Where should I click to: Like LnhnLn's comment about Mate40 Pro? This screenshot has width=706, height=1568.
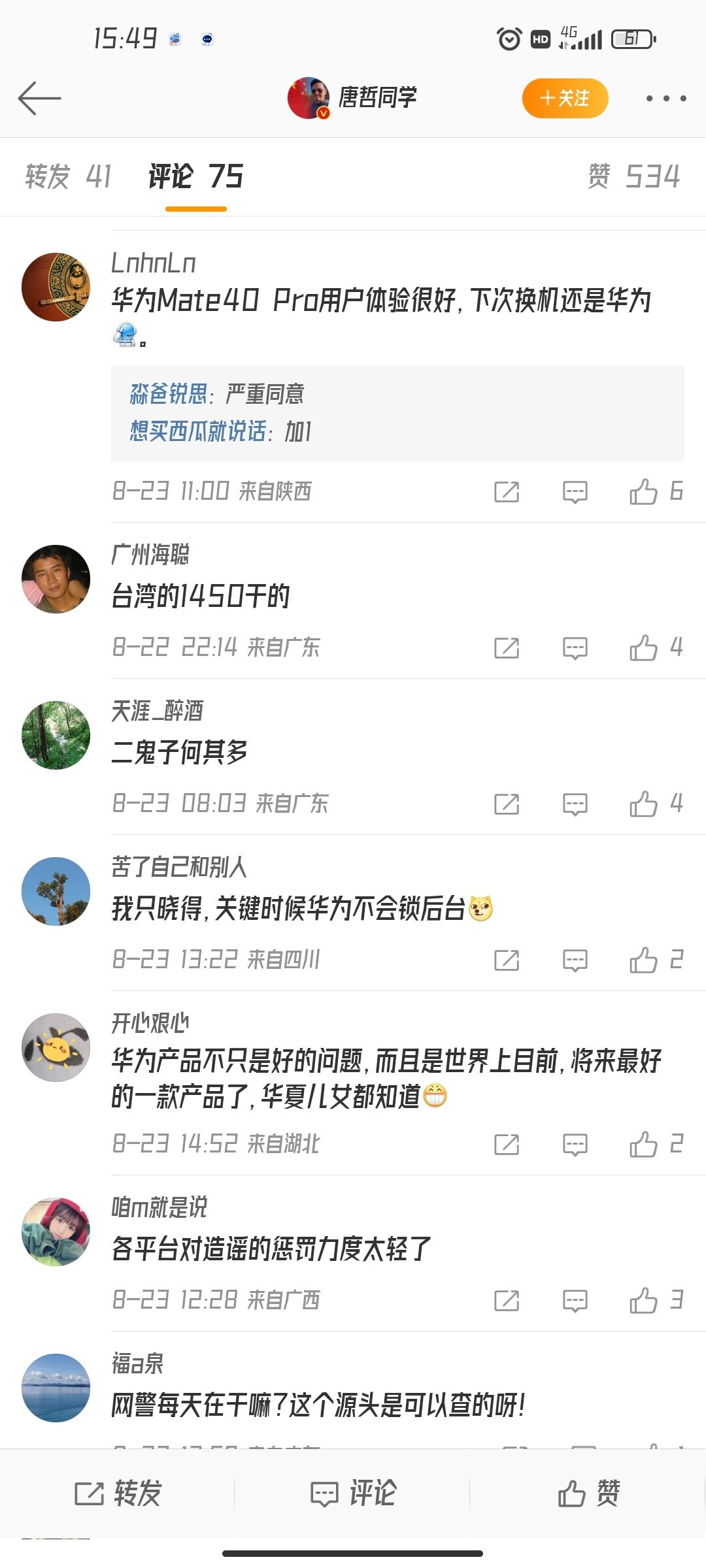[644, 492]
